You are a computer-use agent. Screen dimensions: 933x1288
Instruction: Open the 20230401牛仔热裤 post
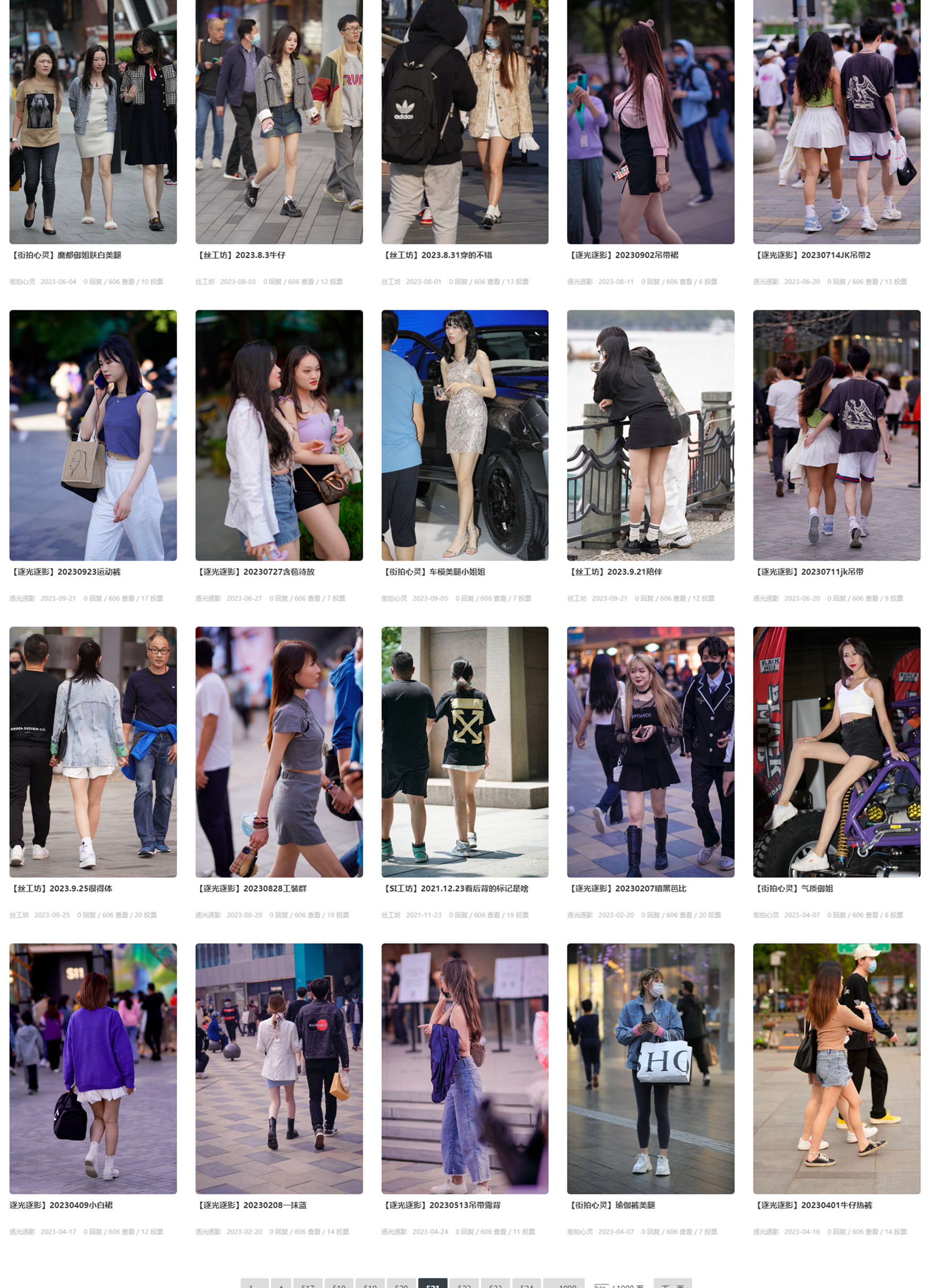(x=813, y=1205)
